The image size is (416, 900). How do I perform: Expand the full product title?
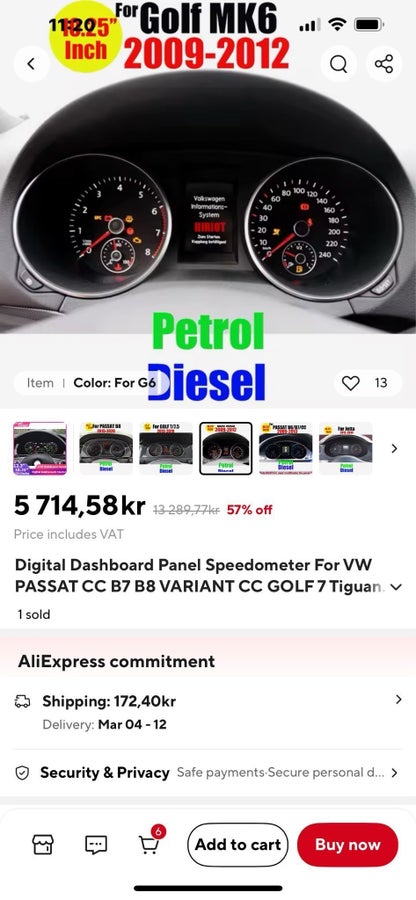pyautogui.click(x=396, y=587)
